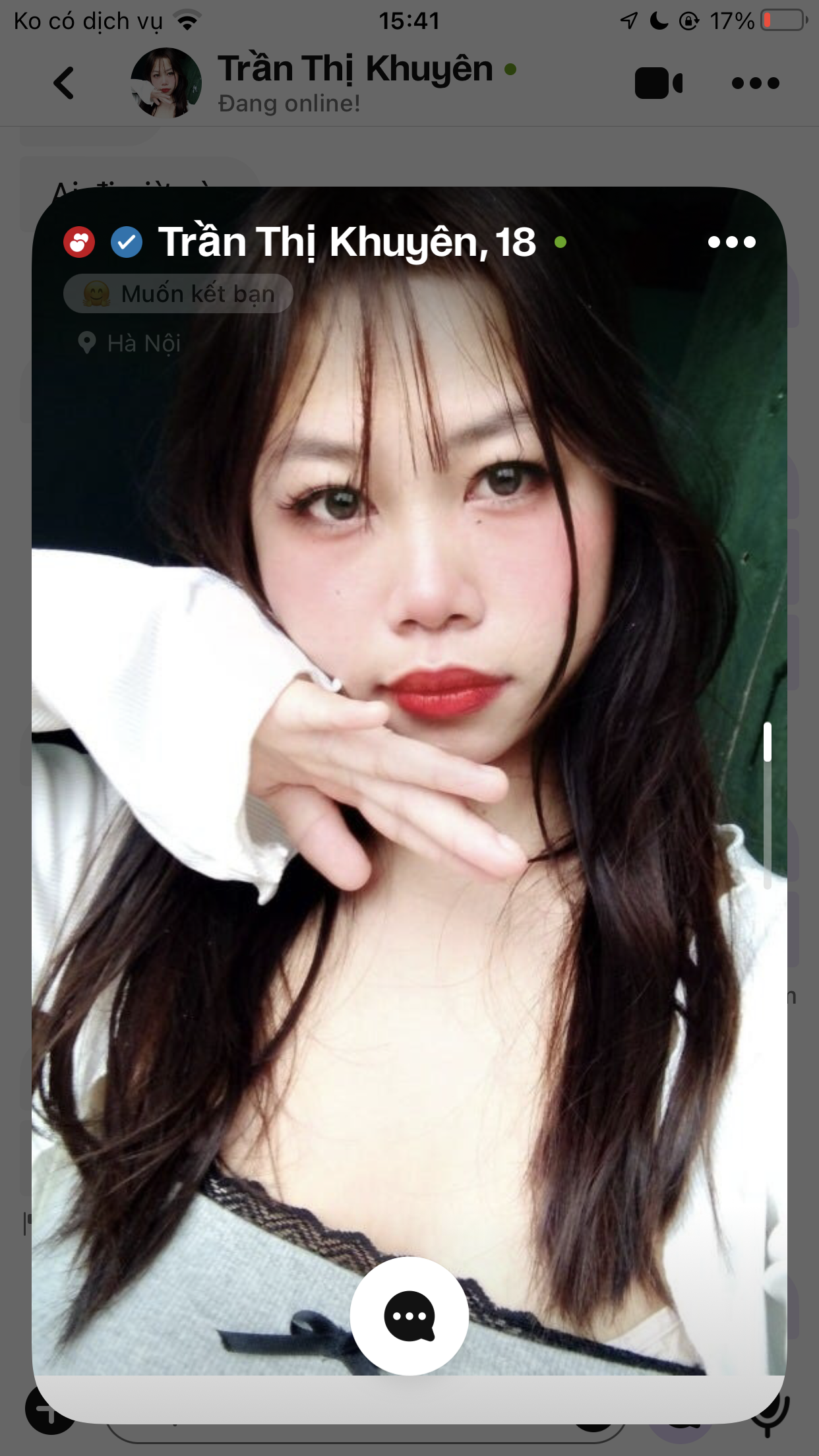This screenshot has width=819, height=1456.
Task: Tap the blue verified badge
Action: 126,242
